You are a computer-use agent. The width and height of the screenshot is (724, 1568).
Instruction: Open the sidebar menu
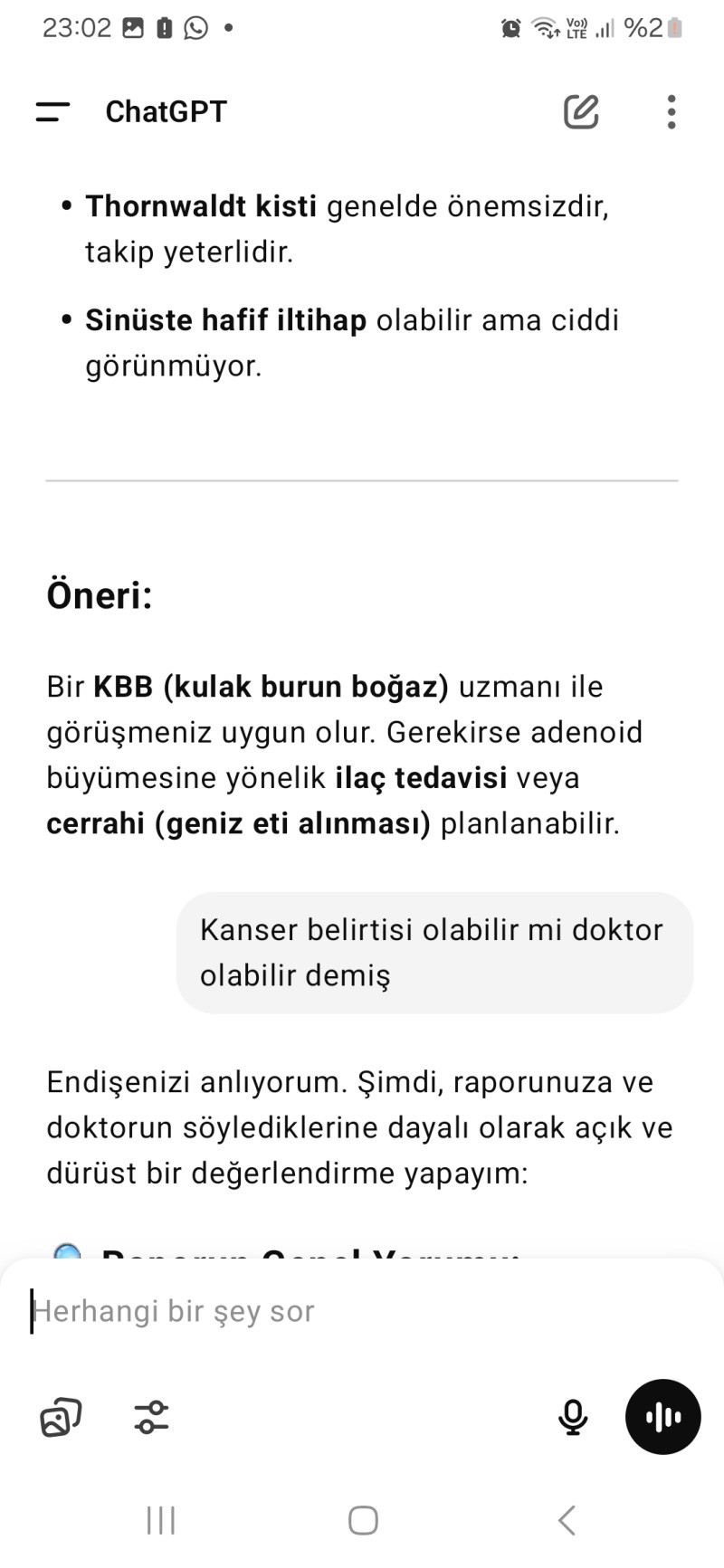tap(52, 112)
